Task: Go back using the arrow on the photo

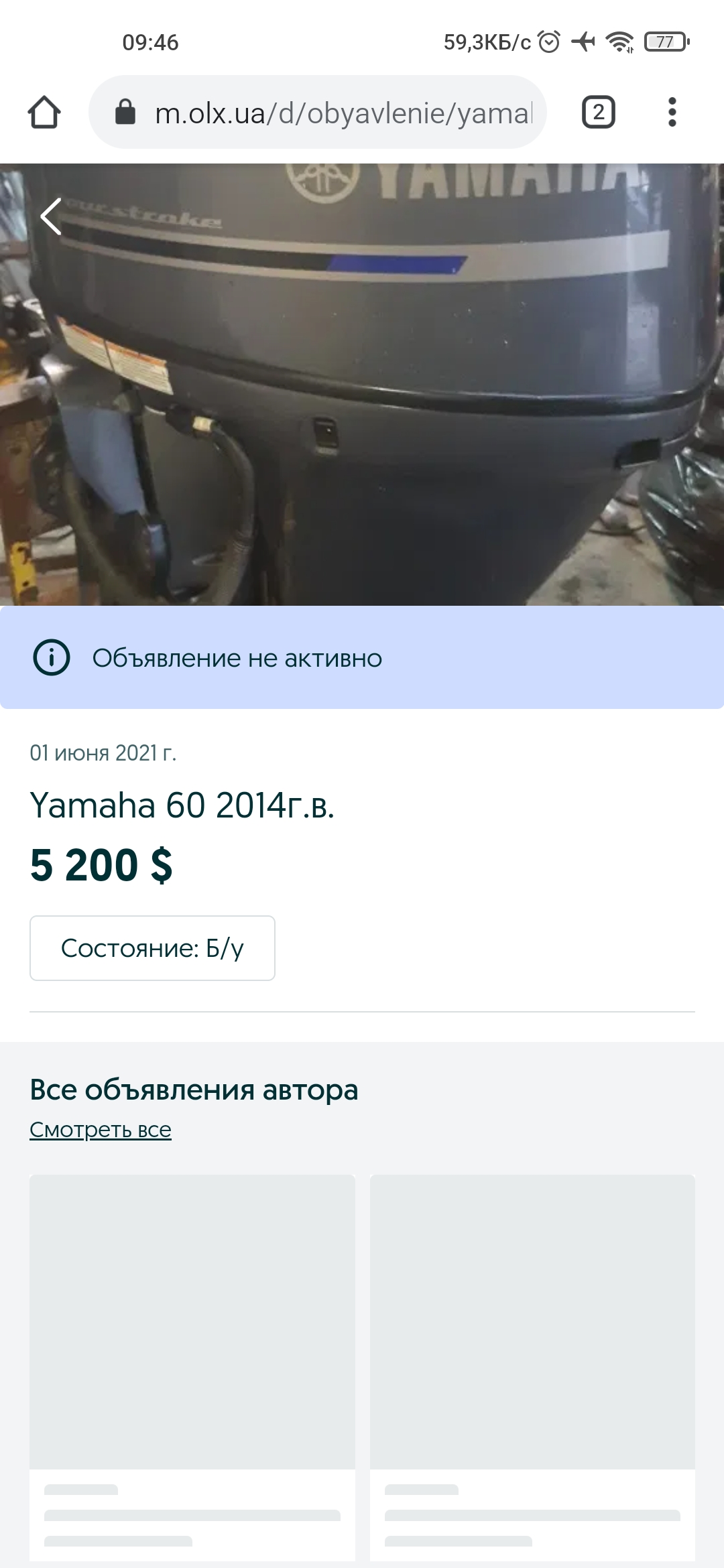Action: (x=51, y=216)
